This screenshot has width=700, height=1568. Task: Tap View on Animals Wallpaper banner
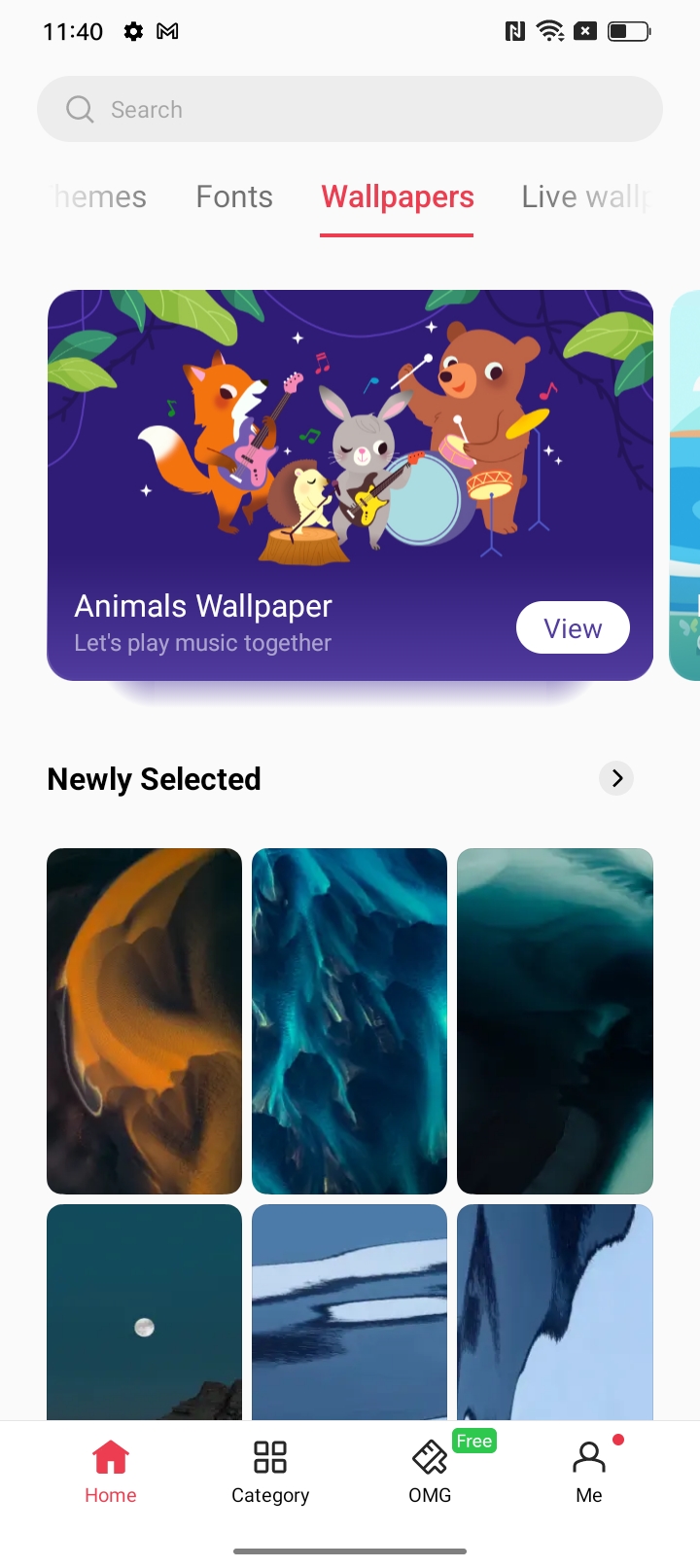(x=573, y=628)
